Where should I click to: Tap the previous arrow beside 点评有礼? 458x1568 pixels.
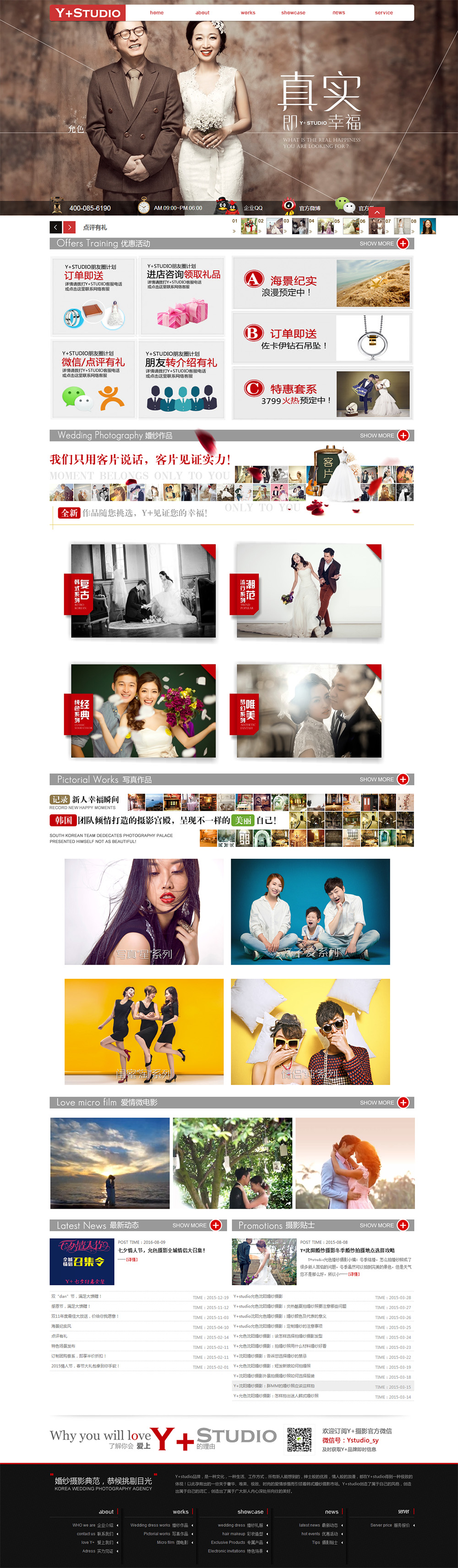(x=55, y=227)
